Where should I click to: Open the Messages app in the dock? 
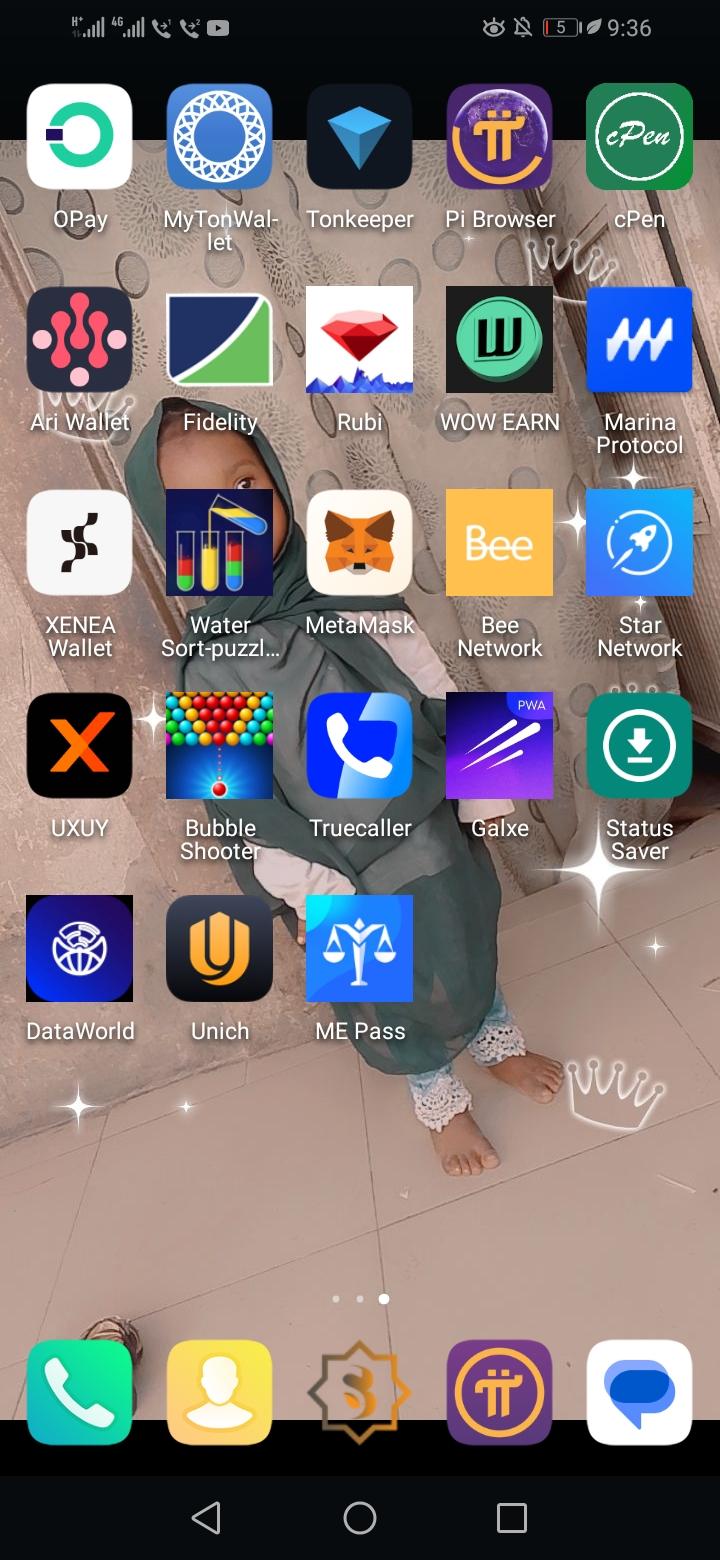[639, 1392]
